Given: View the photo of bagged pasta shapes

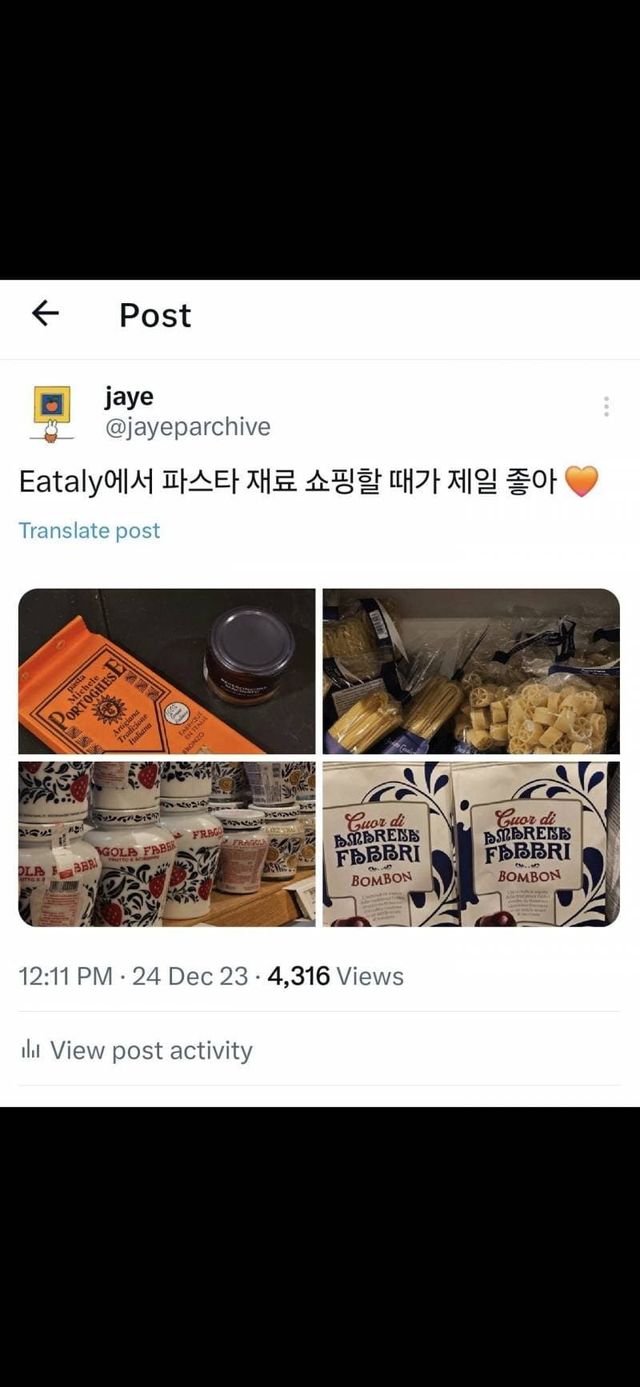Looking at the screenshot, I should coord(471,671).
